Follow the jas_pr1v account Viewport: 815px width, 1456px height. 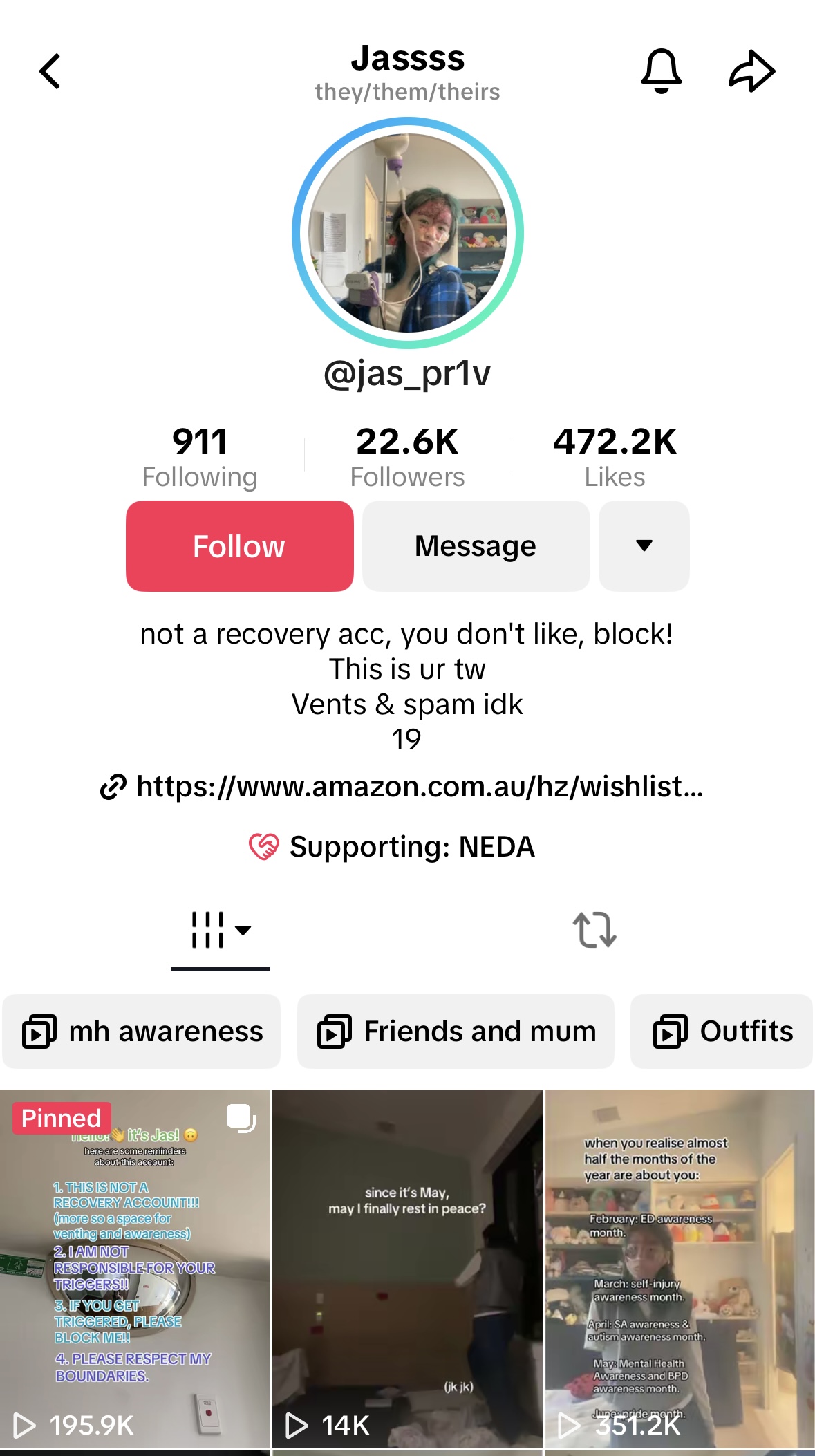239,546
